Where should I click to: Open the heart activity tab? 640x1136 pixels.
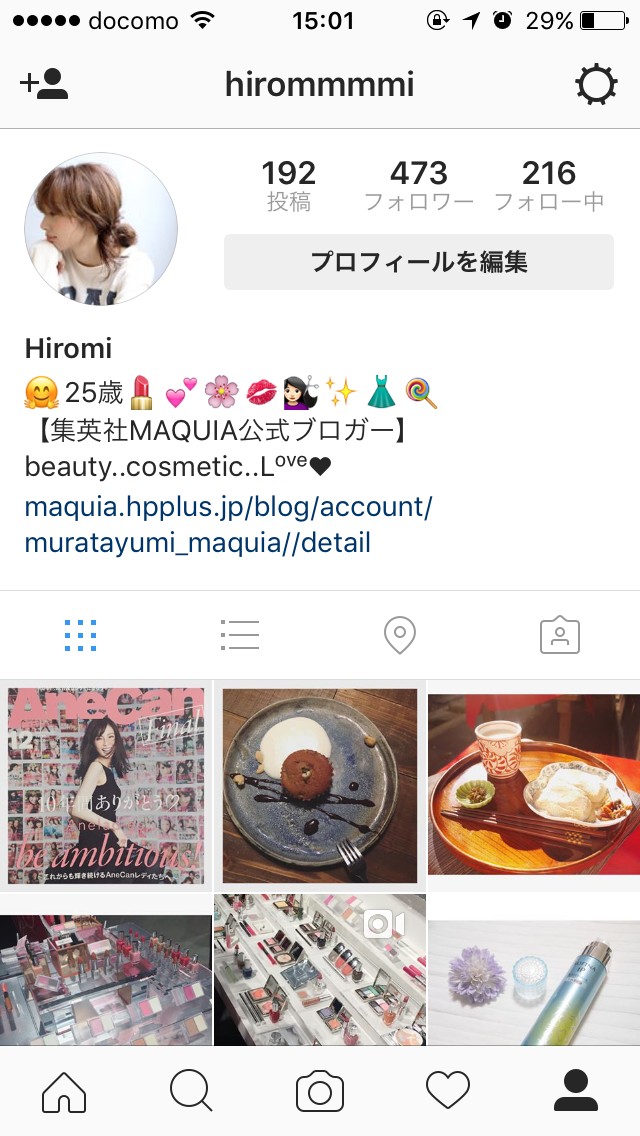[x=447, y=1091]
